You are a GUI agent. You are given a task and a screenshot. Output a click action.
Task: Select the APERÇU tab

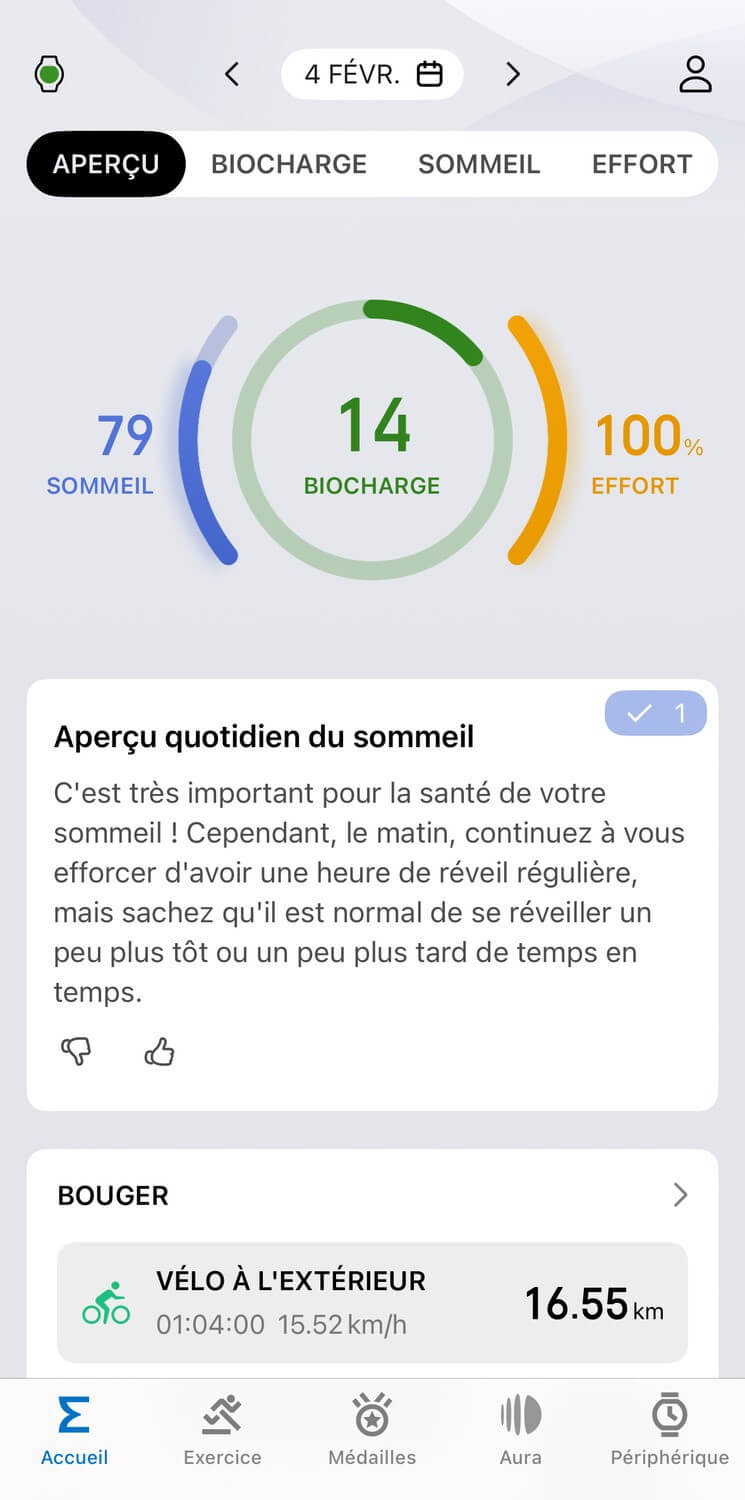[106, 164]
